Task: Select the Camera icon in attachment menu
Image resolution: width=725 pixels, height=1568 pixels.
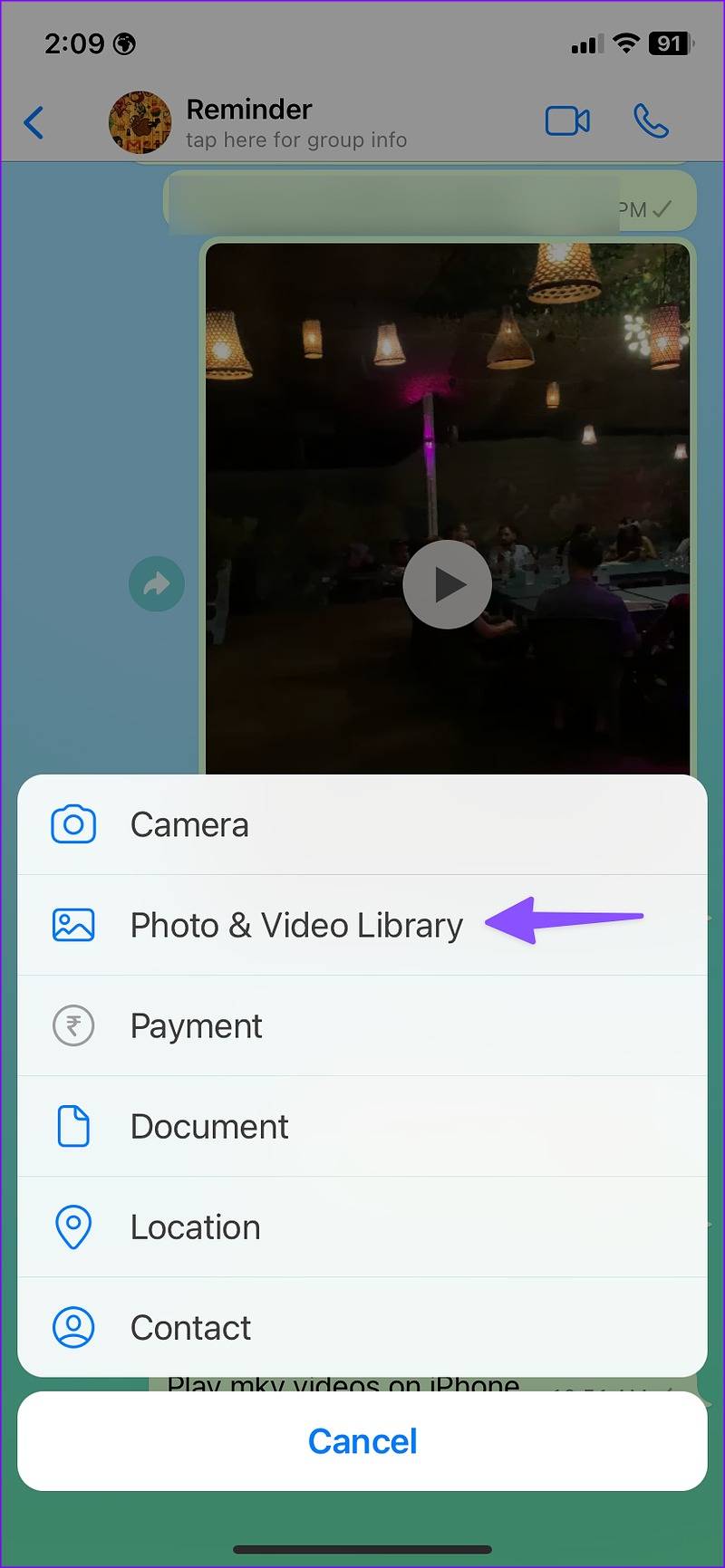Action: 73,824
